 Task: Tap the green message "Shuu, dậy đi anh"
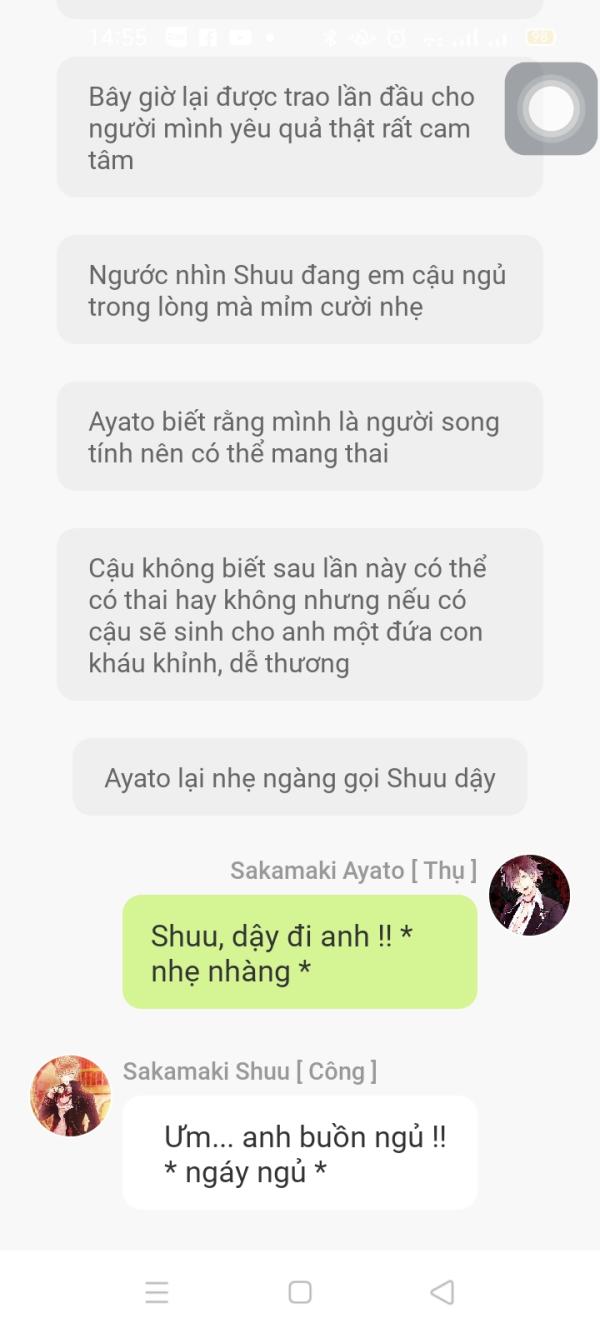tap(300, 952)
